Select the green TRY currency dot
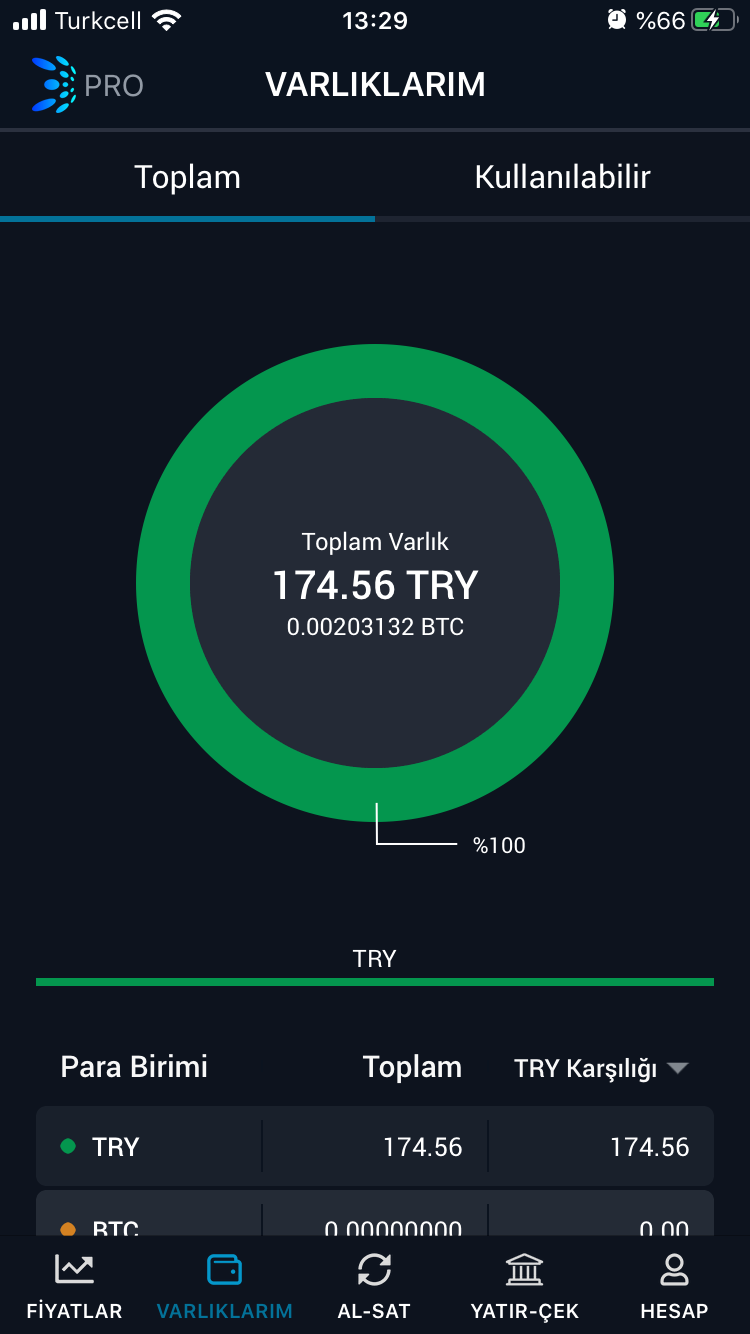Viewport: 750px width, 1334px height. [66, 1146]
